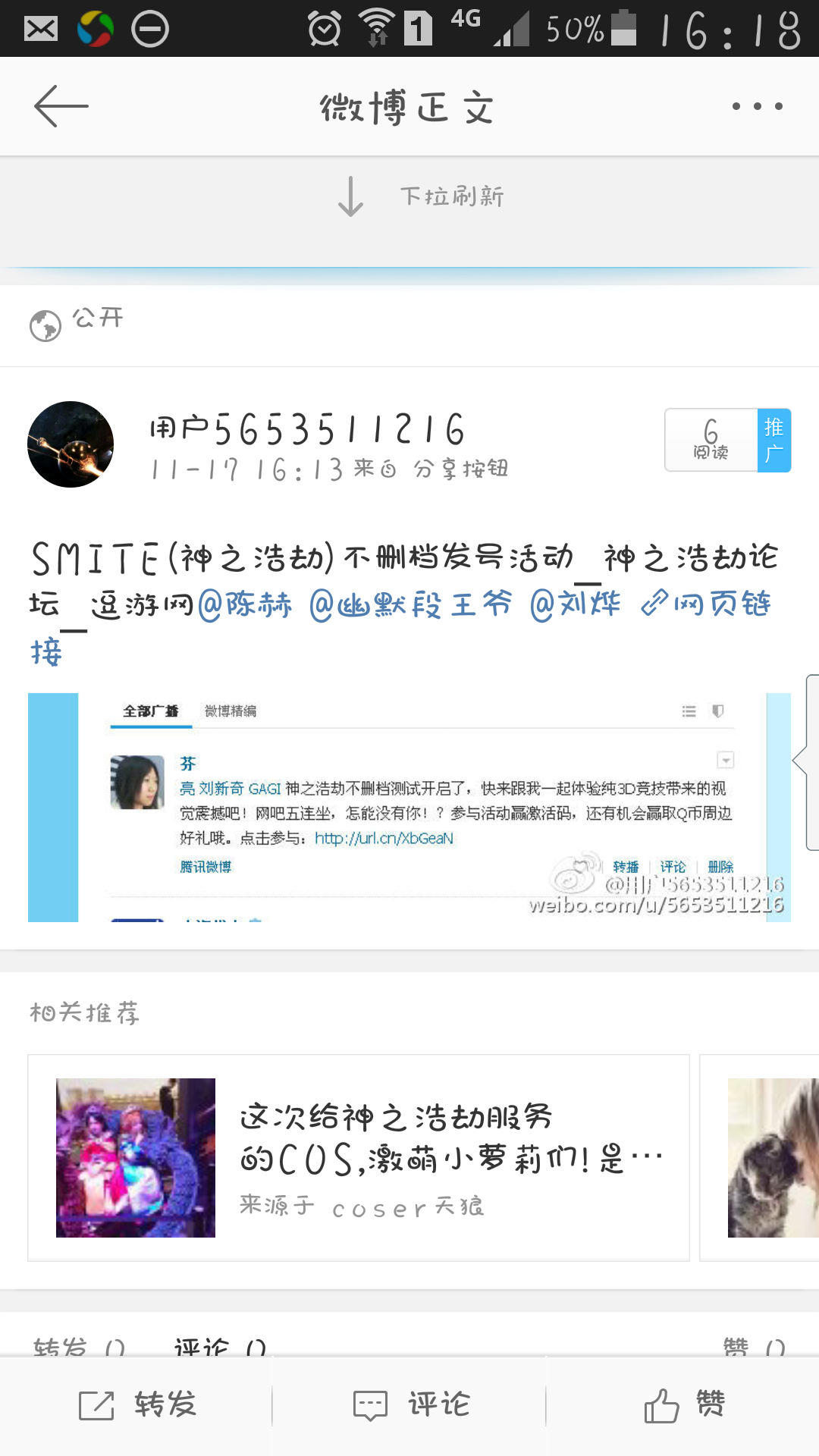
Task: Tap the 推广 promote button
Action: point(773,441)
